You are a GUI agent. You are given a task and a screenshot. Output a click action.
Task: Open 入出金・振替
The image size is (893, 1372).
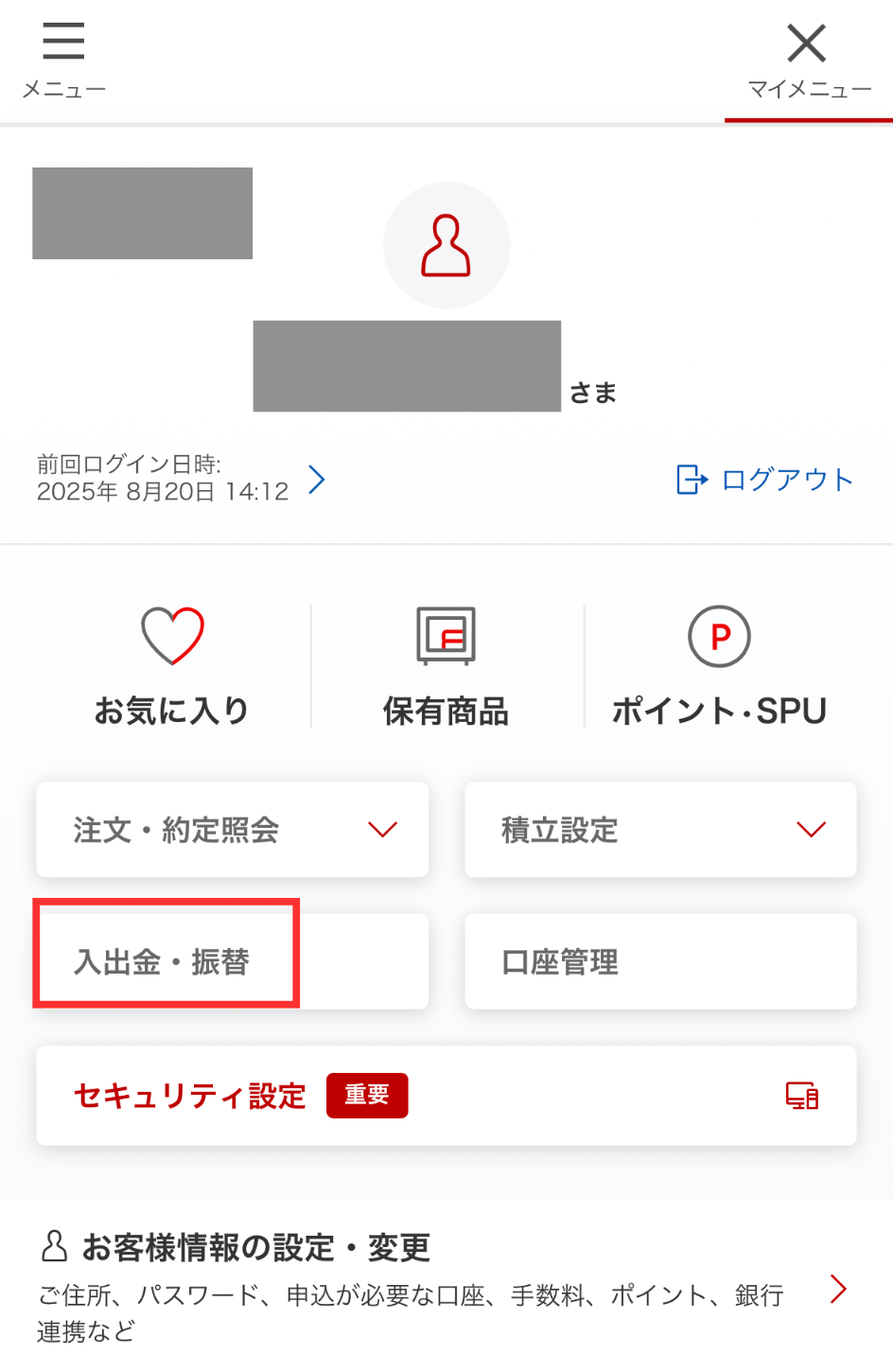tap(233, 961)
